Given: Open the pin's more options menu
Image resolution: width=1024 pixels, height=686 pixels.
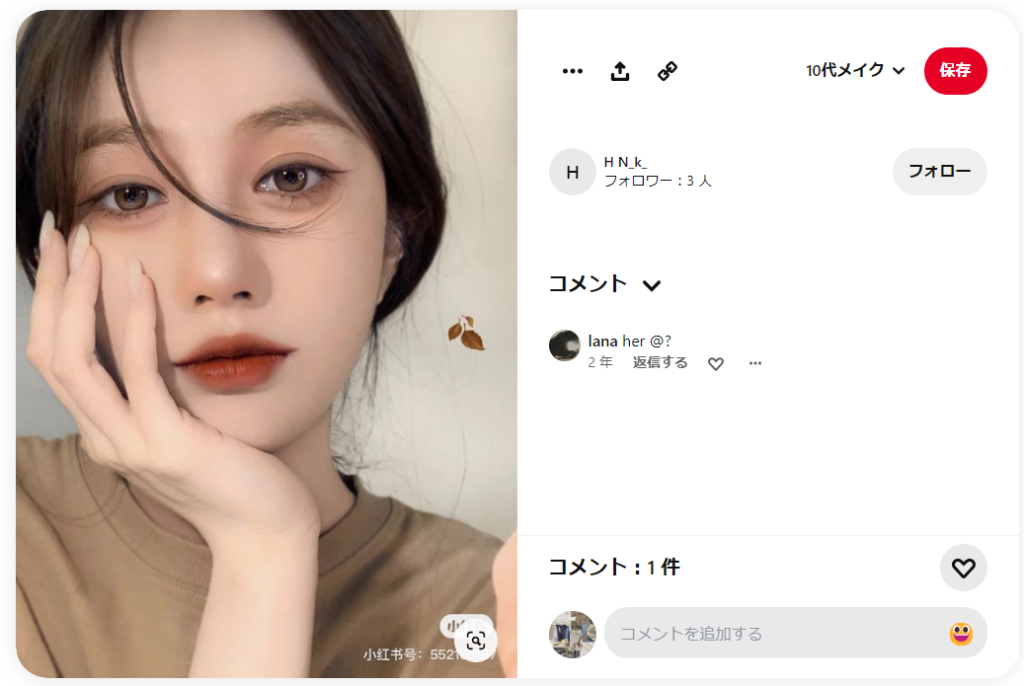Looking at the screenshot, I should coord(572,71).
